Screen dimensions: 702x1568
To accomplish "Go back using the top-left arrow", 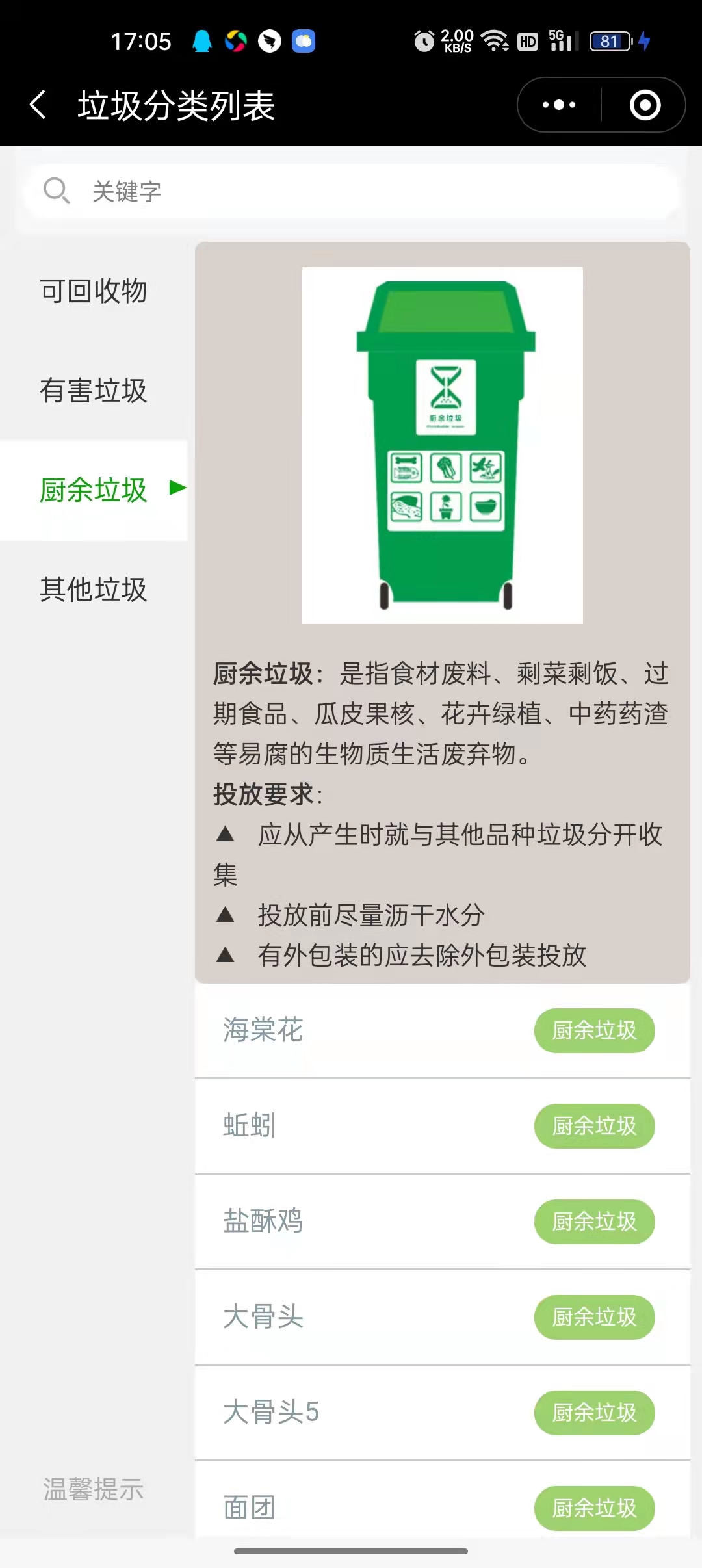I will [38, 105].
